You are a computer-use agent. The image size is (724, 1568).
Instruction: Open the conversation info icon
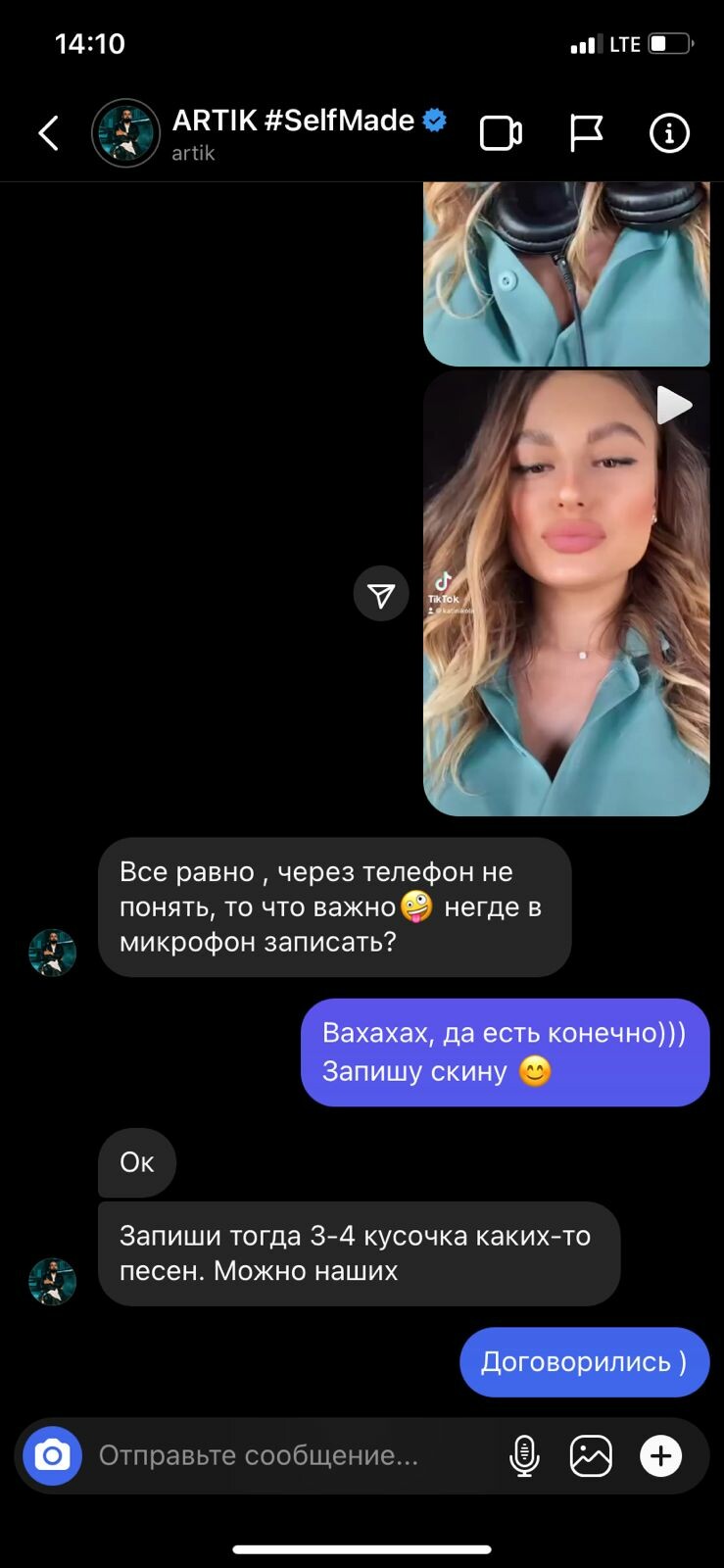[670, 133]
